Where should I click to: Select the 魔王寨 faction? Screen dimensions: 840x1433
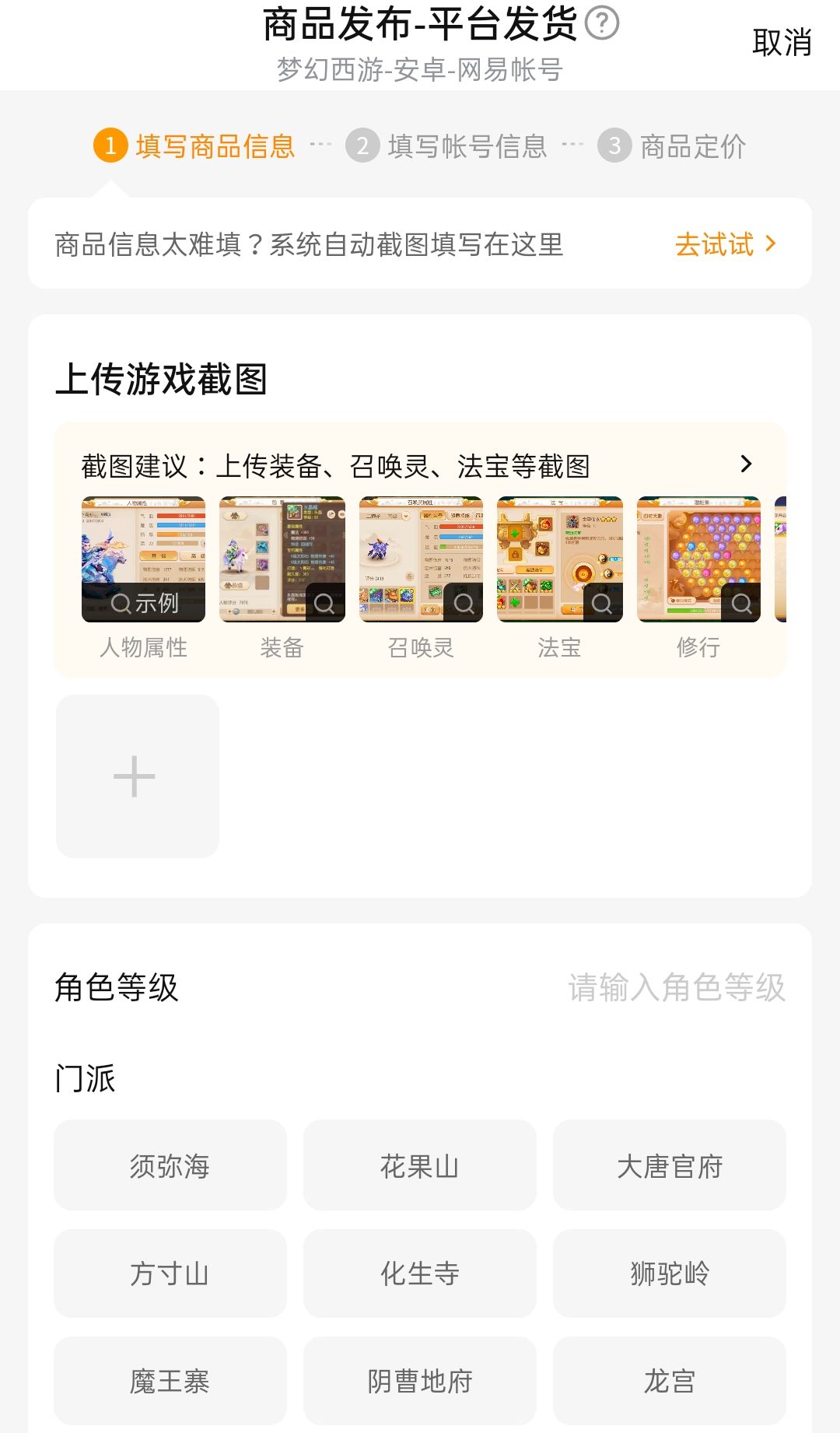[170, 1381]
